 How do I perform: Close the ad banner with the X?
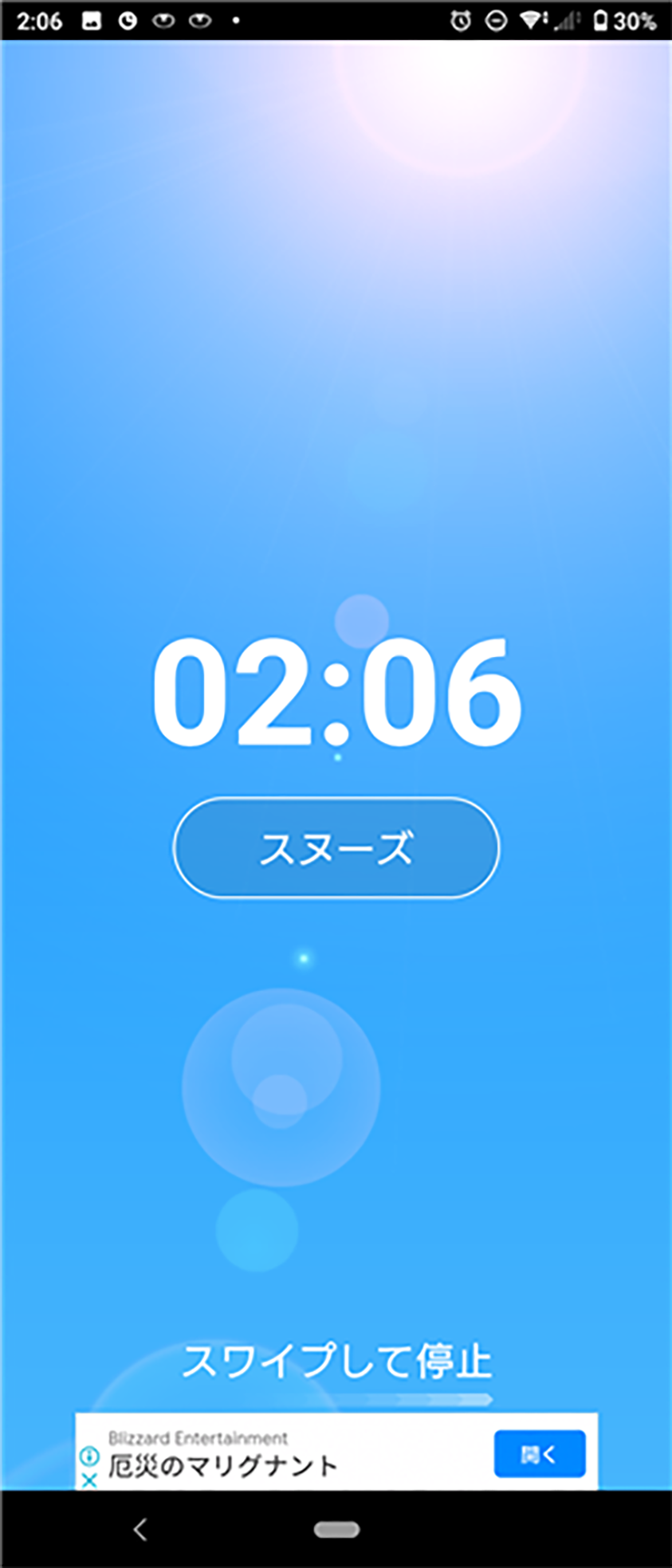[x=90, y=1481]
